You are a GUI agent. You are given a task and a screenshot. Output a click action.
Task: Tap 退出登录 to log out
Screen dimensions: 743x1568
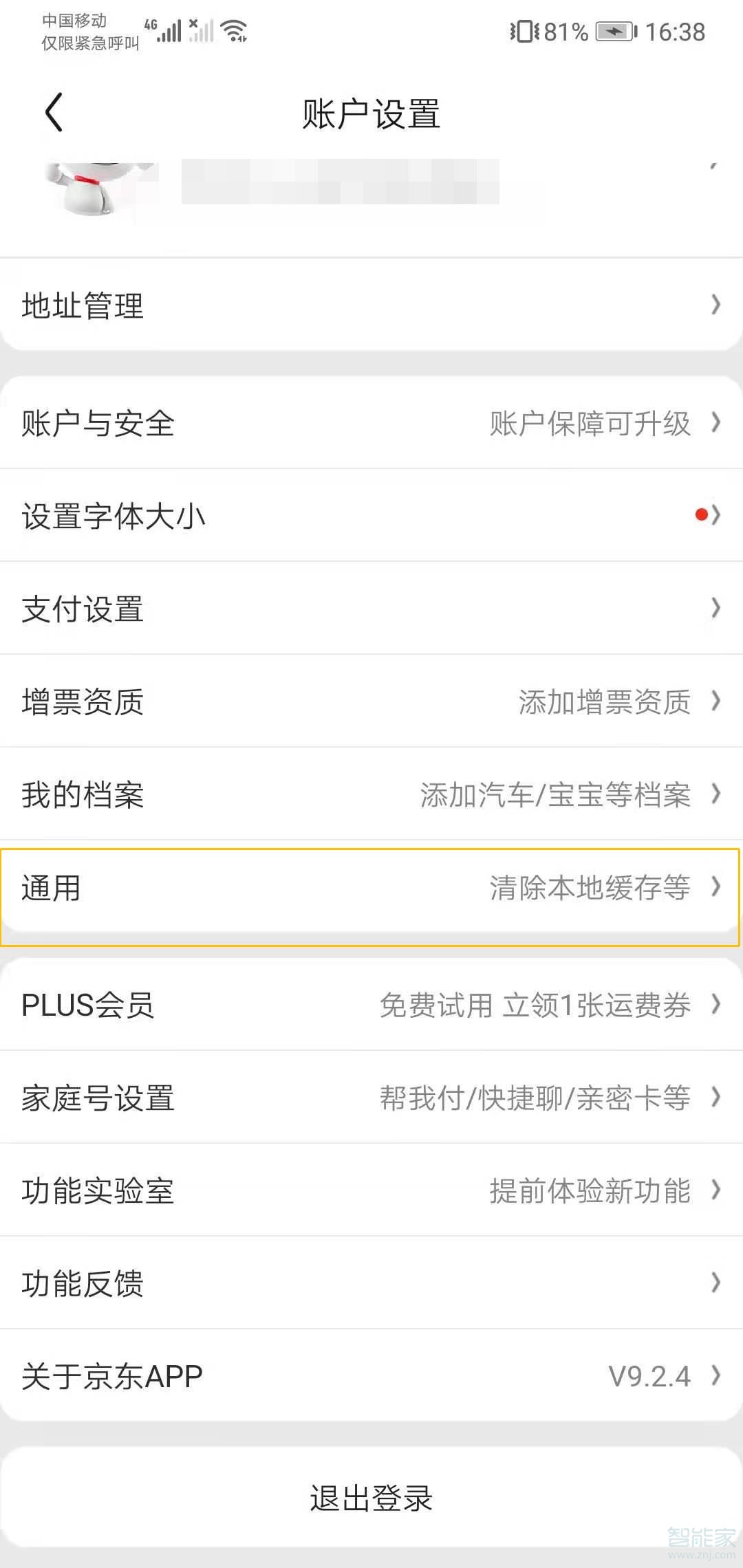click(x=371, y=1498)
